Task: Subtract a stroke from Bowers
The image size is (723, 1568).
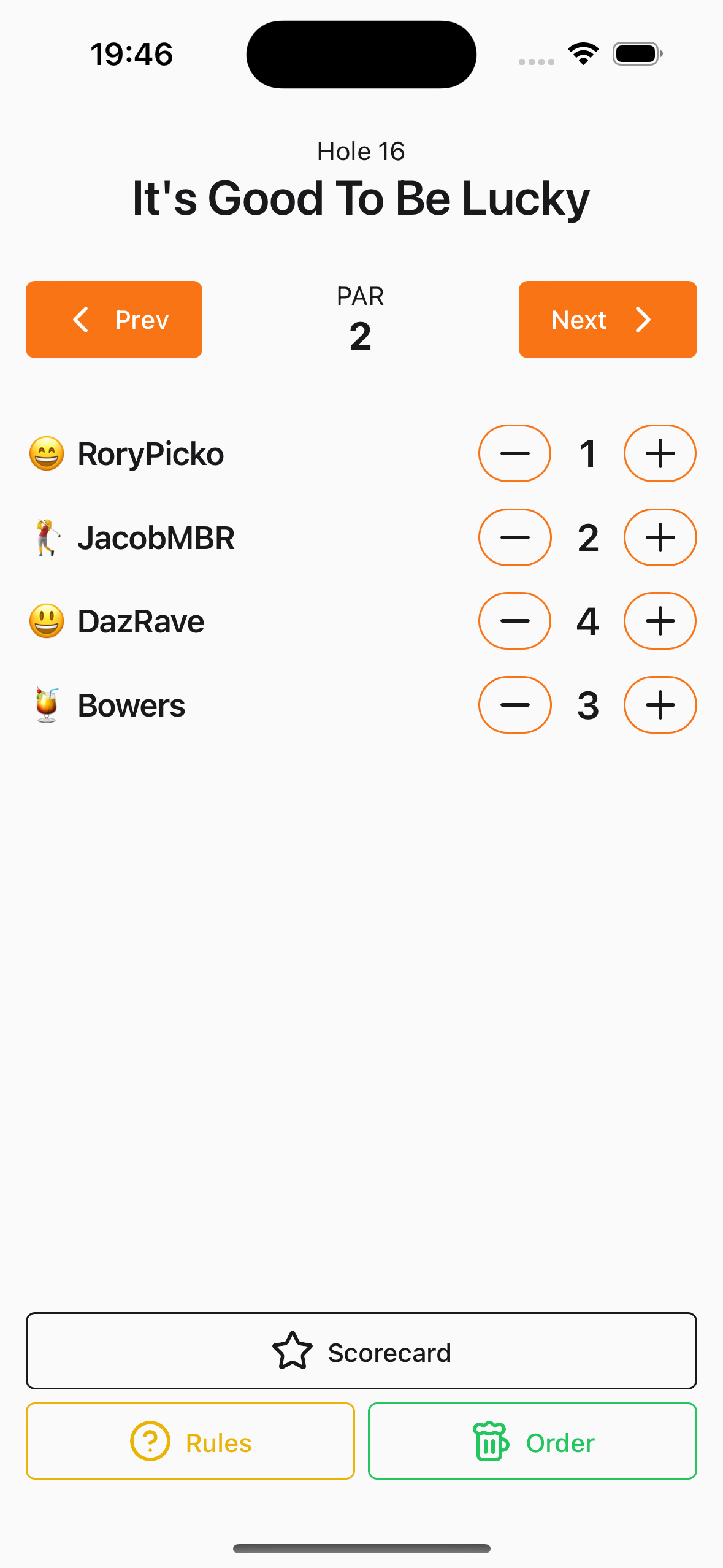Action: 515,705
